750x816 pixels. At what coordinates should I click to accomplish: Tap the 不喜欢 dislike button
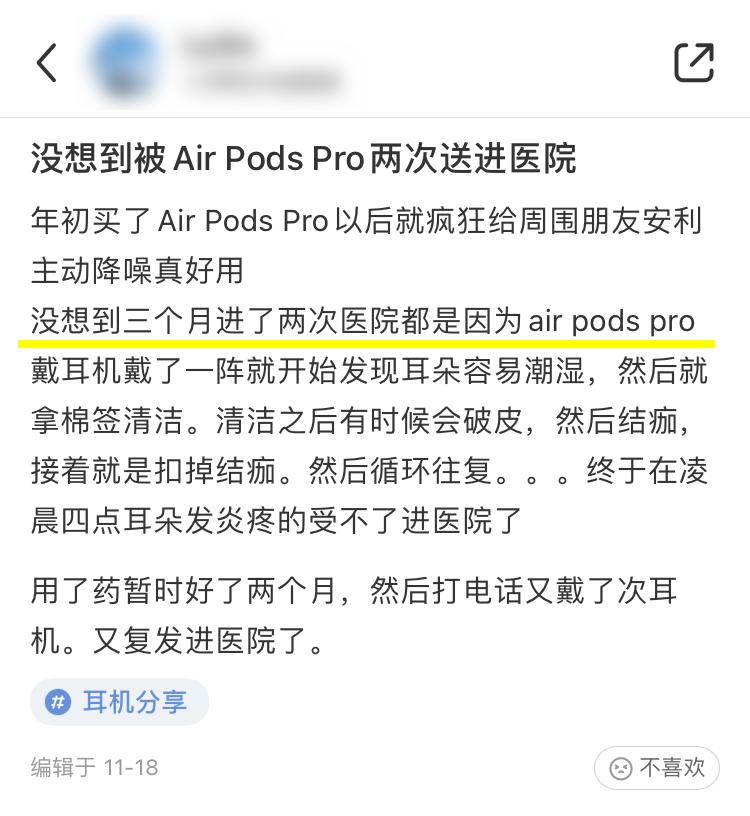pos(657,767)
